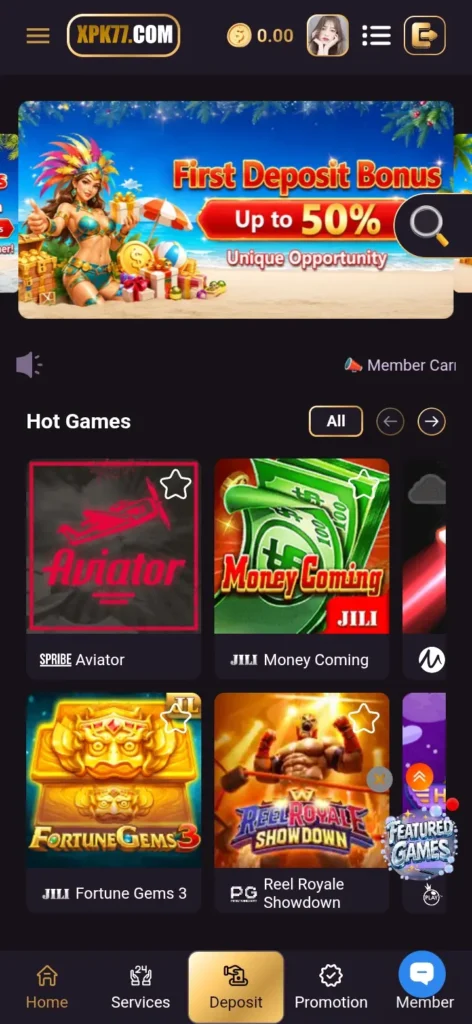472x1024 pixels.
Task: Show All hot games
Action: tap(336, 421)
